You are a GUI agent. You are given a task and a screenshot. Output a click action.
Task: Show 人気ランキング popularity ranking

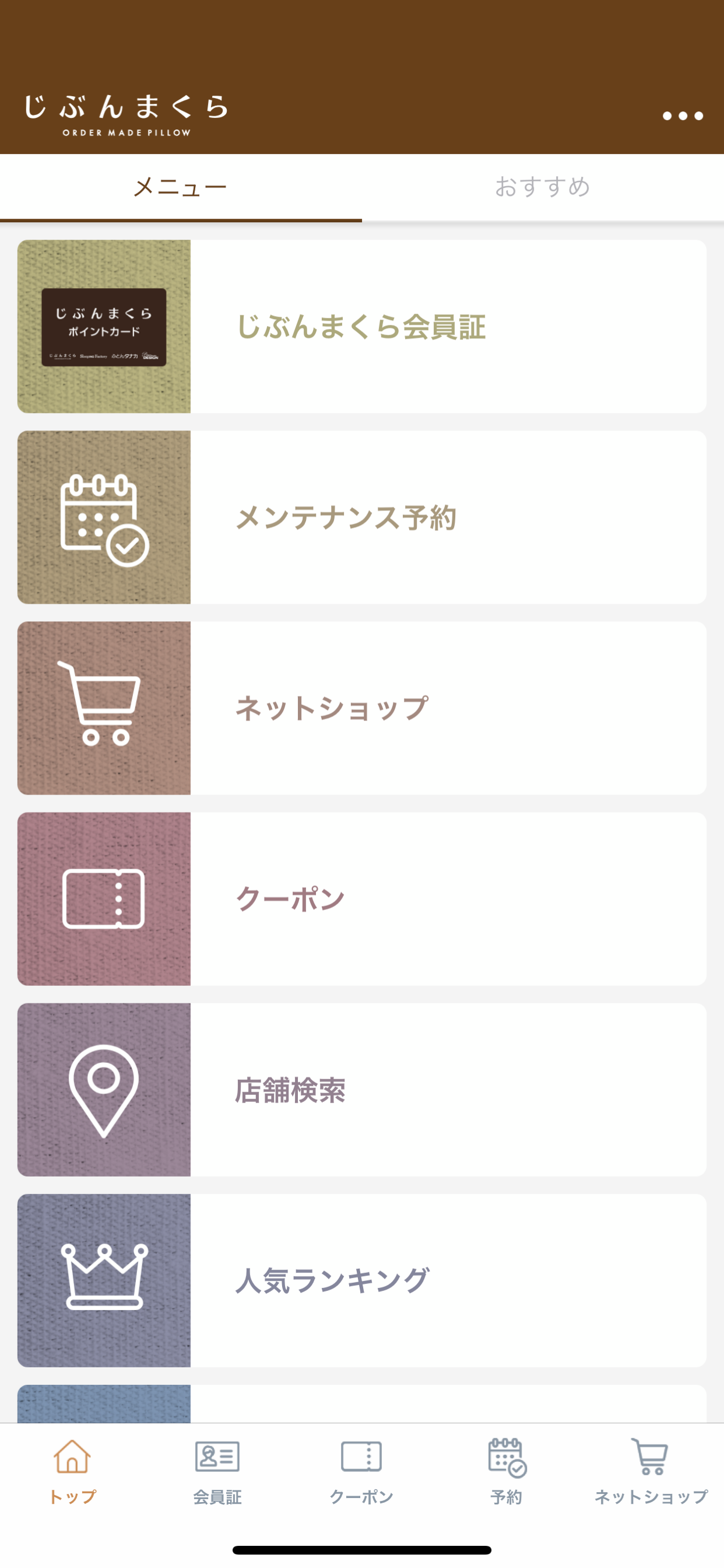[361, 1280]
